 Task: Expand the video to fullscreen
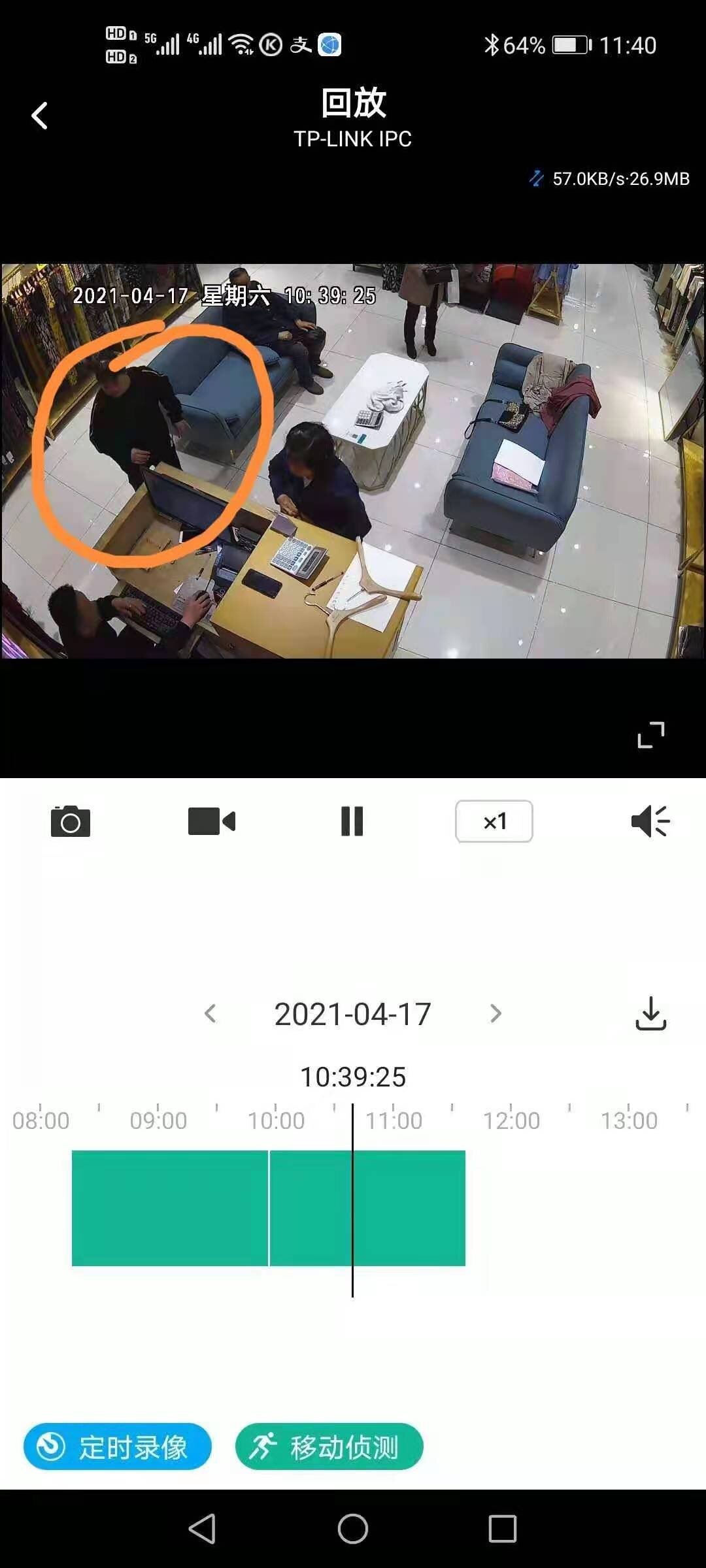pos(651,735)
